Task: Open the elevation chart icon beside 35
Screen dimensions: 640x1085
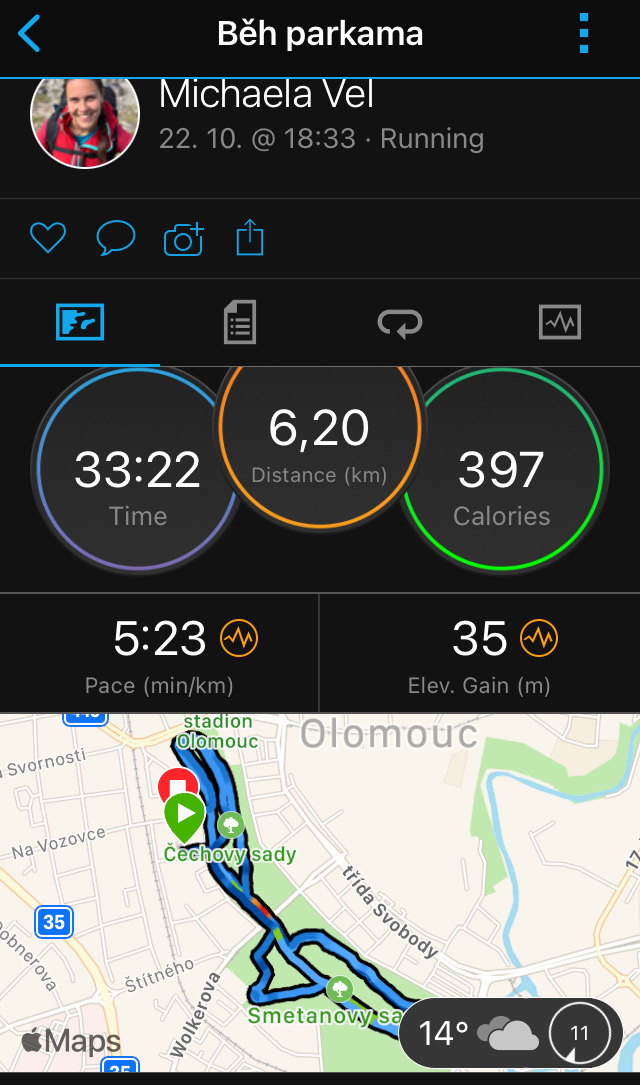Action: click(x=539, y=637)
